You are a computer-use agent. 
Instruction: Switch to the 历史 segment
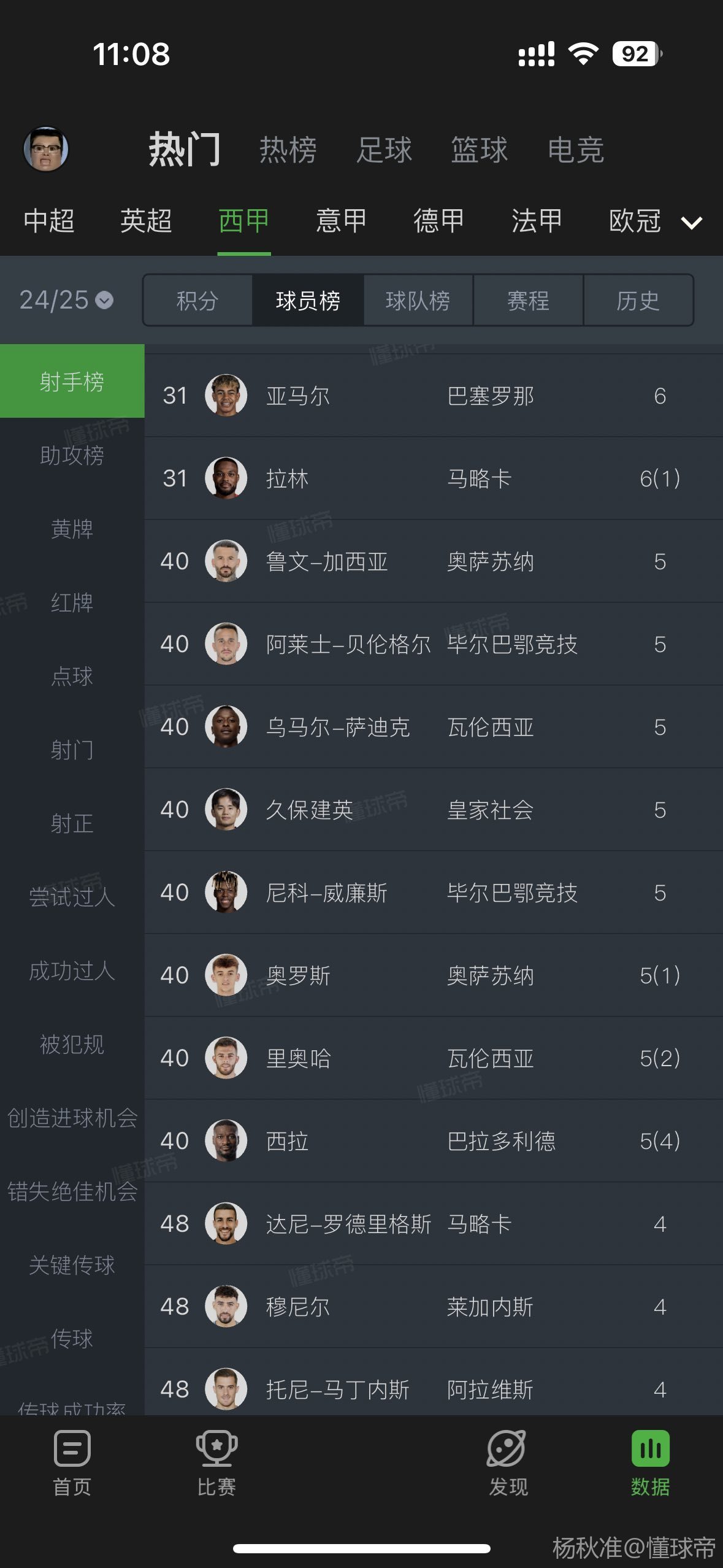[638, 300]
